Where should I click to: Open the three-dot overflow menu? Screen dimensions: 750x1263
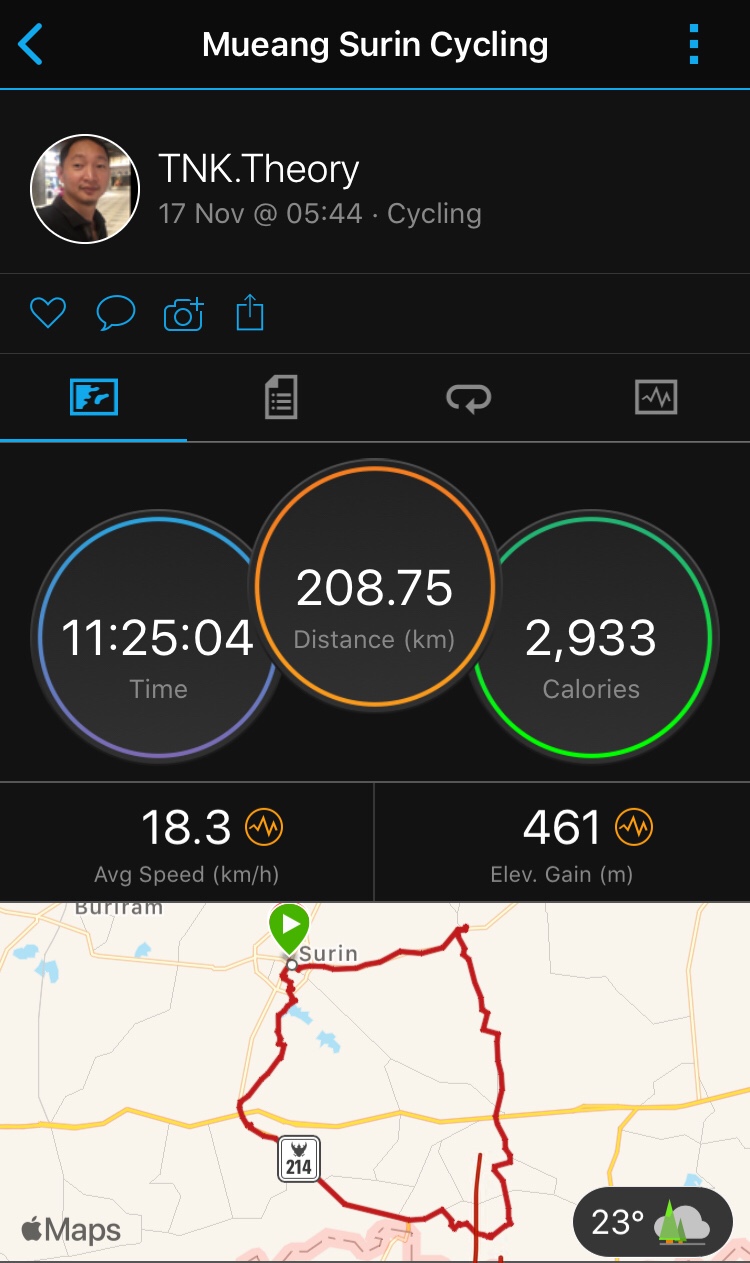pyautogui.click(x=694, y=45)
